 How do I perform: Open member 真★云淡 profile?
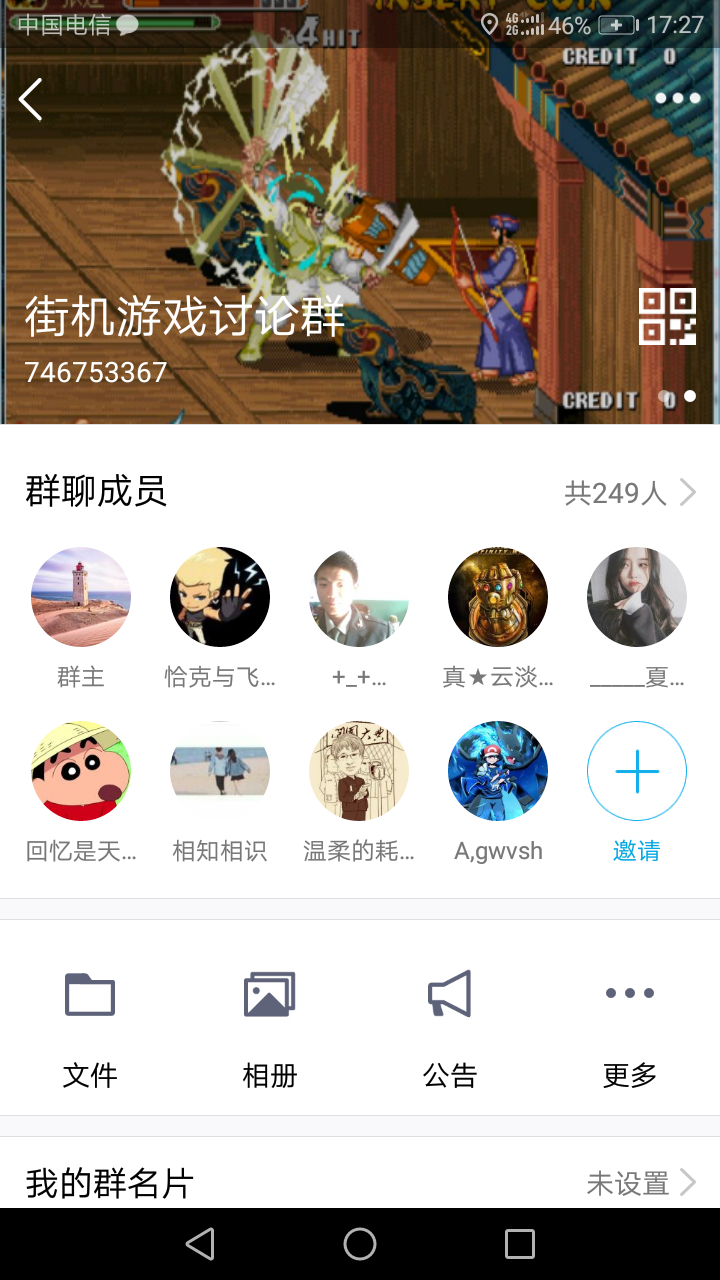point(498,597)
